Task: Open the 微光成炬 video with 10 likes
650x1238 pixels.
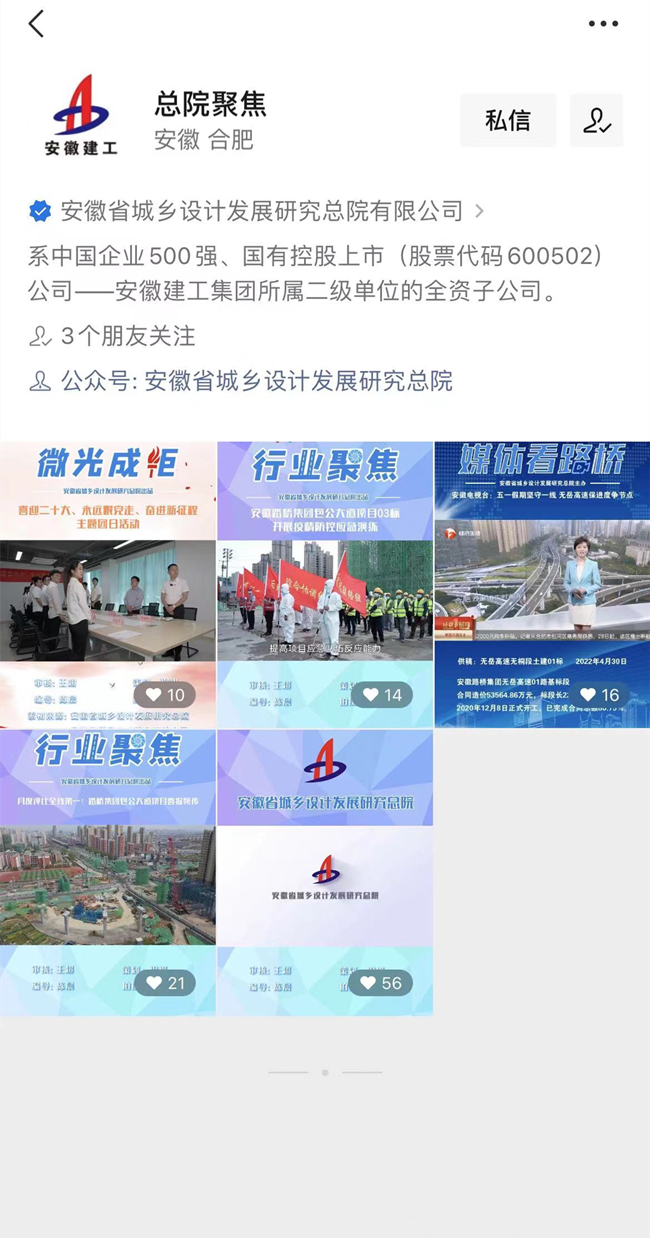Action: 108,584
